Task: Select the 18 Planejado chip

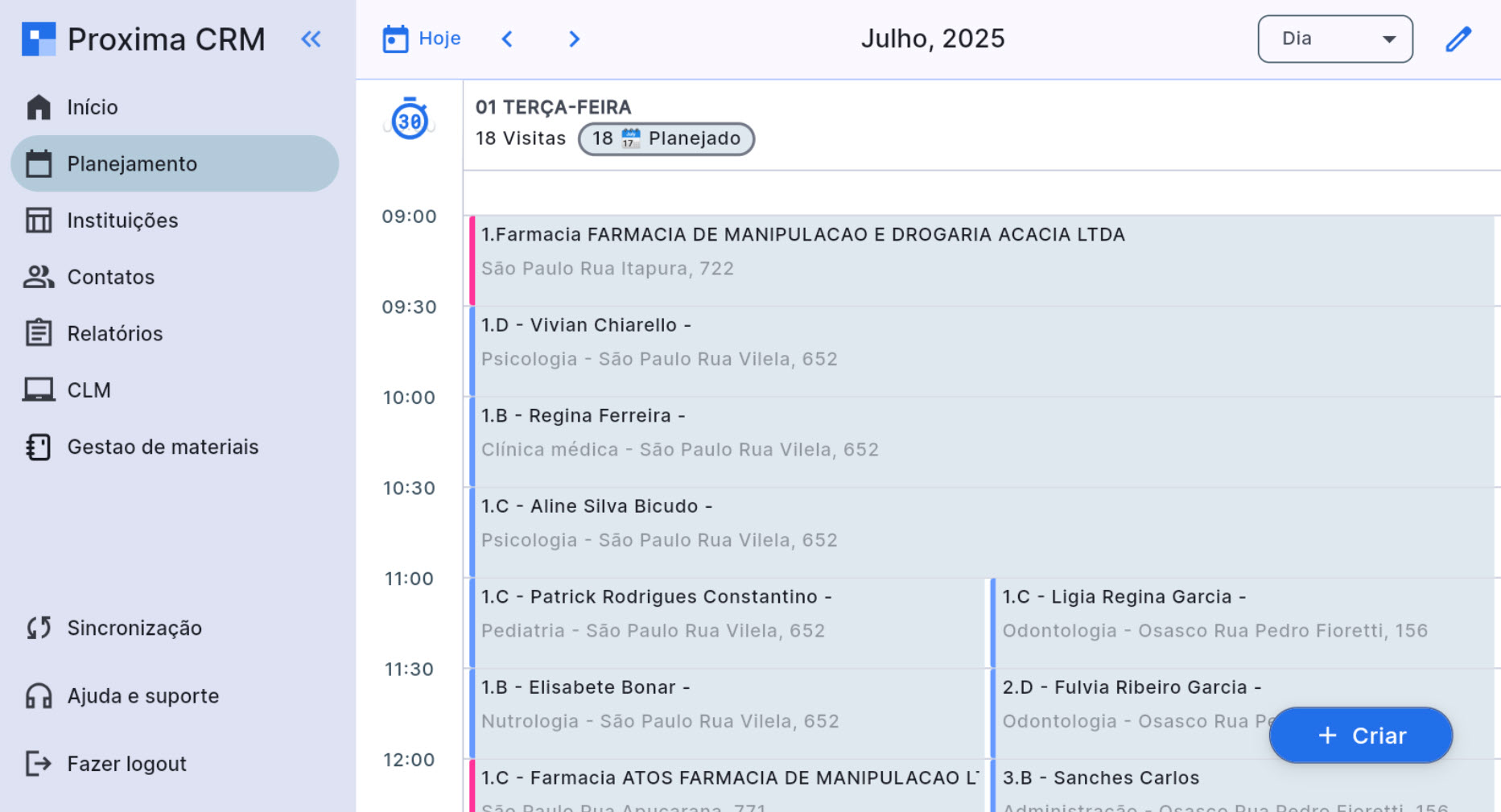Action: (666, 138)
